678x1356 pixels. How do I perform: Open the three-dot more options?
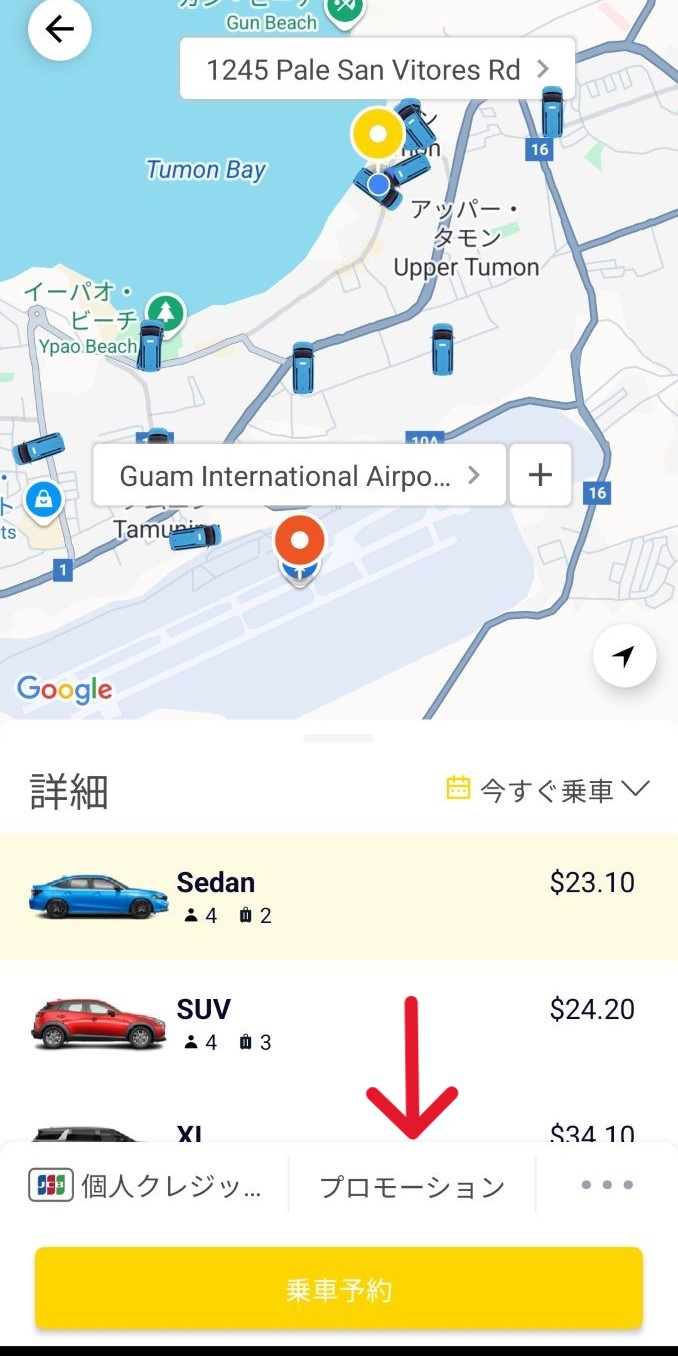click(607, 1185)
